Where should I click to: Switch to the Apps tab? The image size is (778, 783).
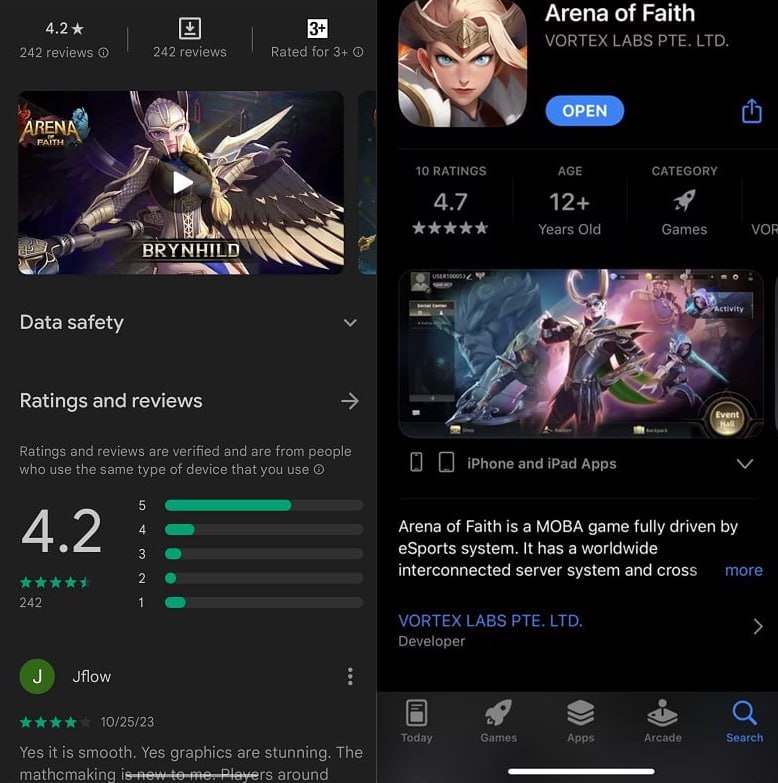[x=580, y=720]
